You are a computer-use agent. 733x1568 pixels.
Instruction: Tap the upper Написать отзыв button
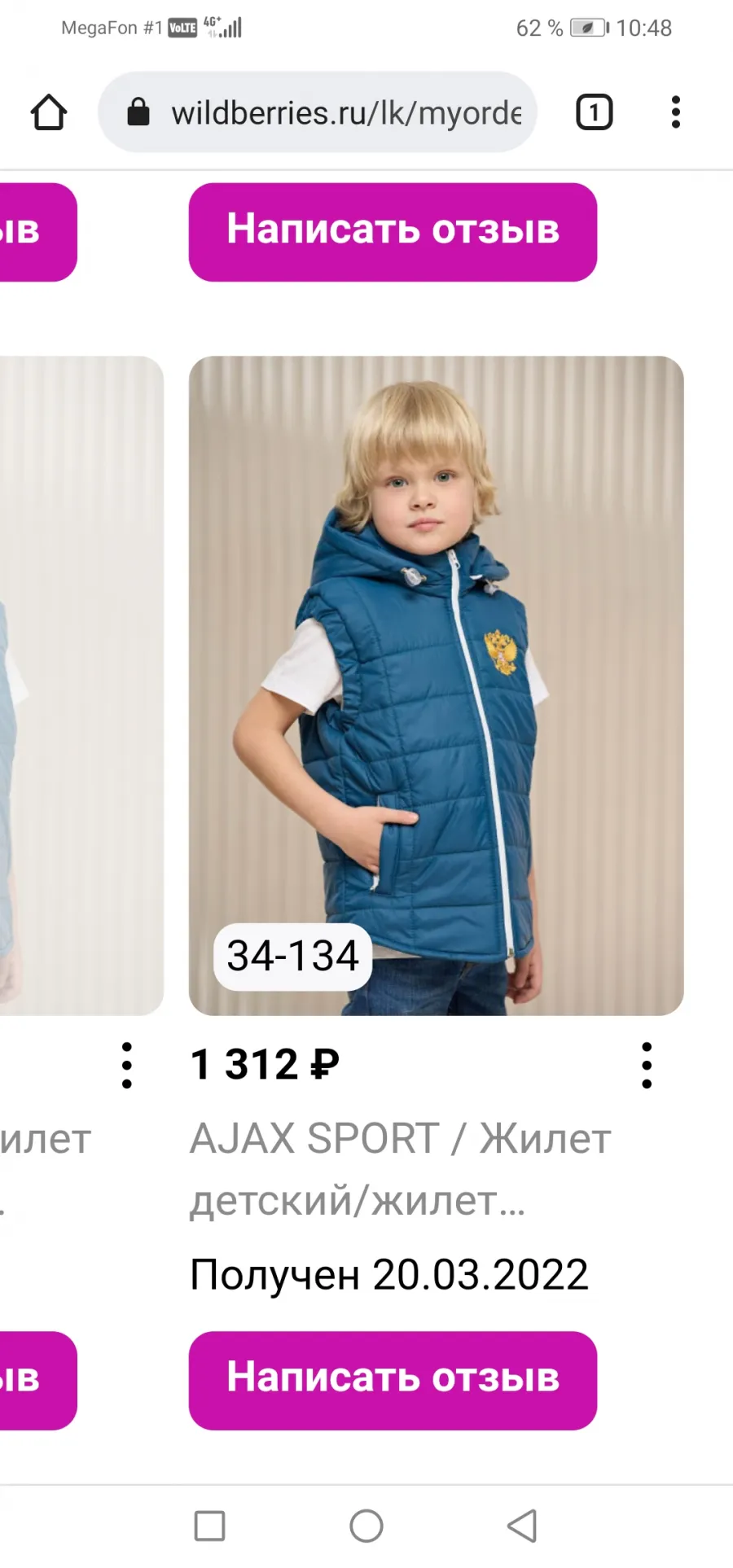393,232
